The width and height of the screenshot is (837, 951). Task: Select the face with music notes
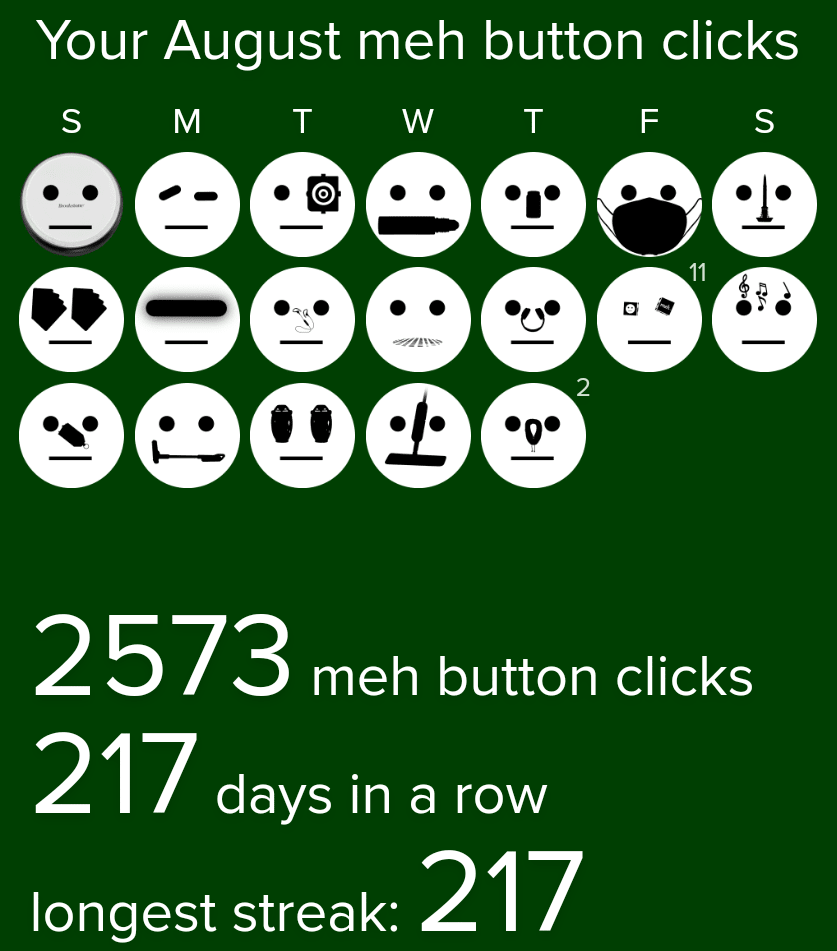[764, 319]
